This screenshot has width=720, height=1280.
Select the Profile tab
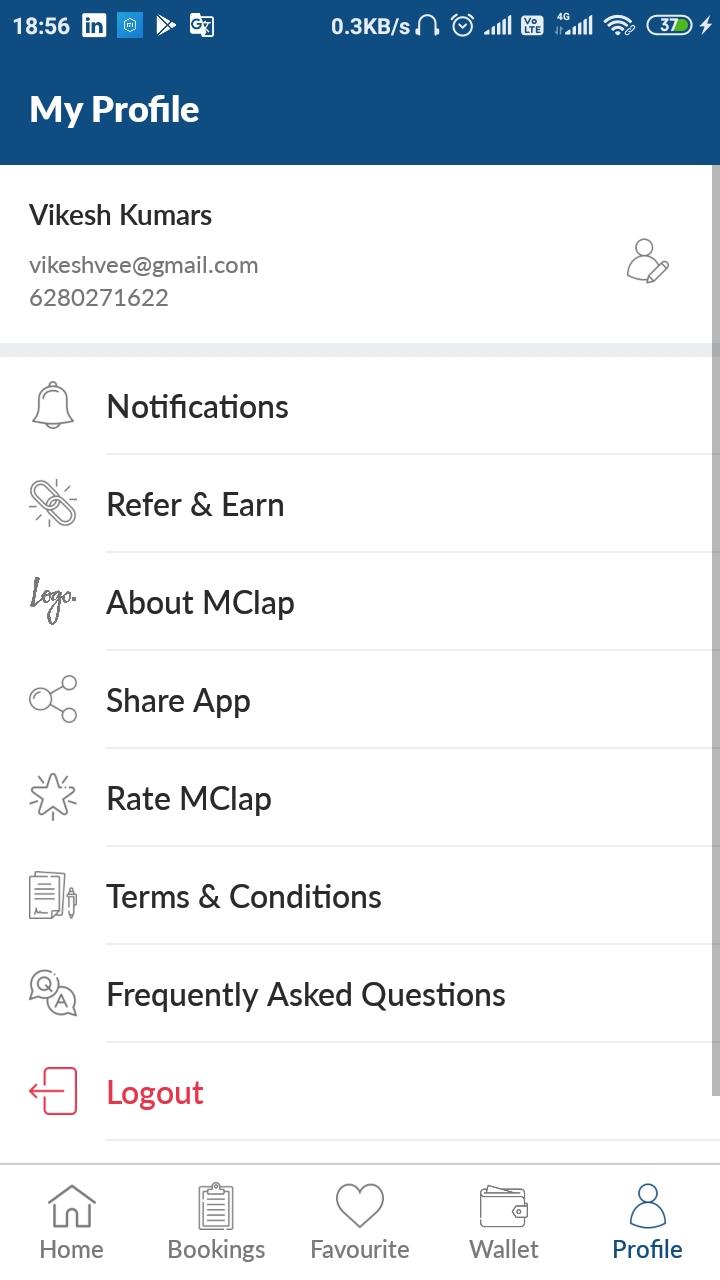click(648, 1222)
